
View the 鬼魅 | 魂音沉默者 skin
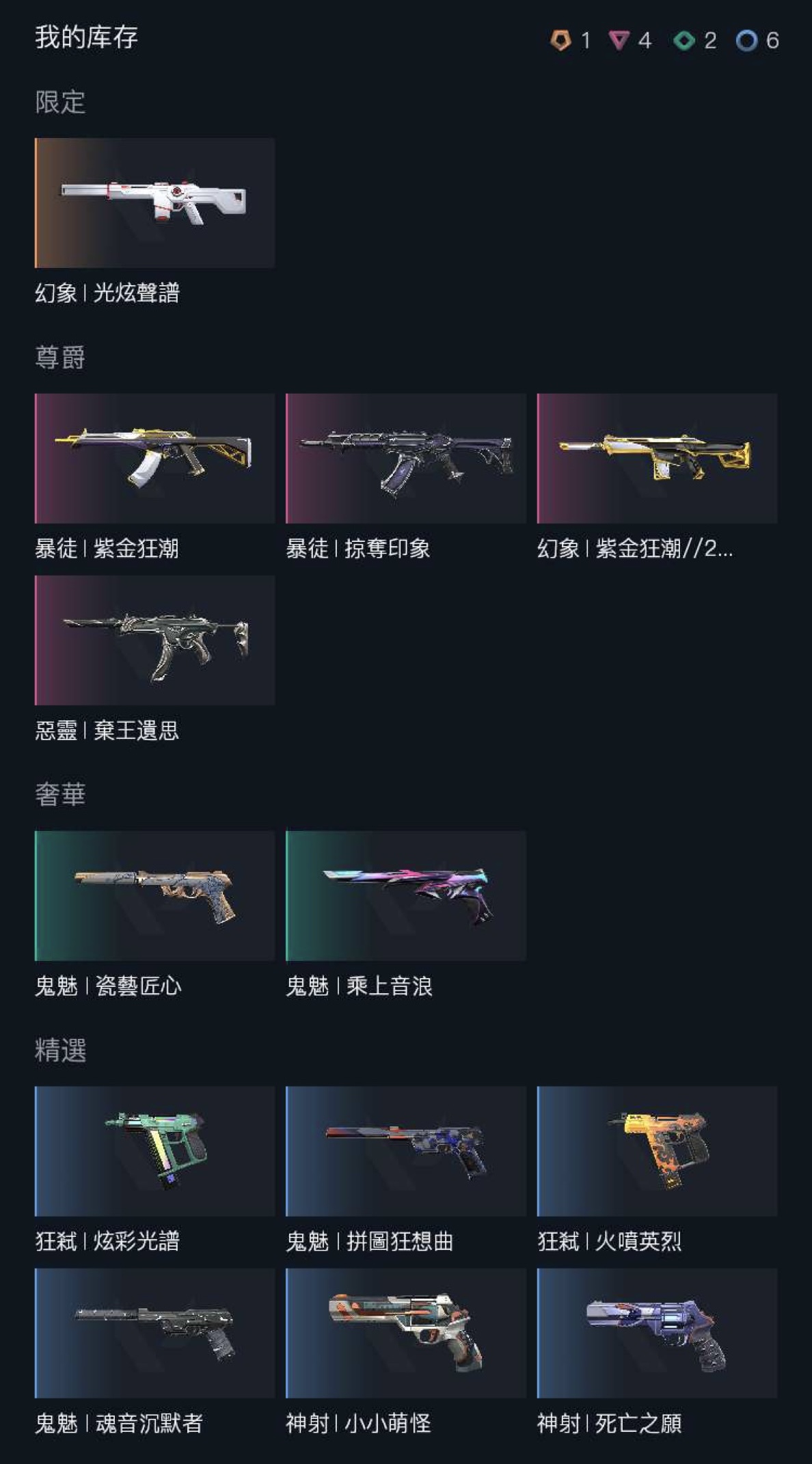(154, 1333)
